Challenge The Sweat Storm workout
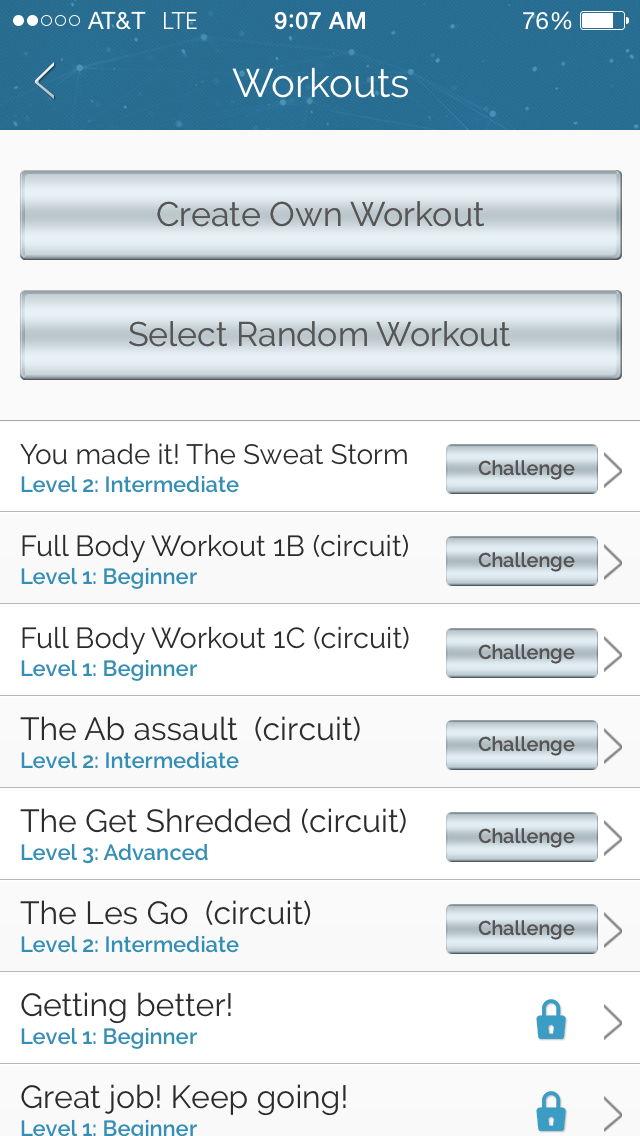The height and width of the screenshot is (1136, 640). [x=522, y=469]
